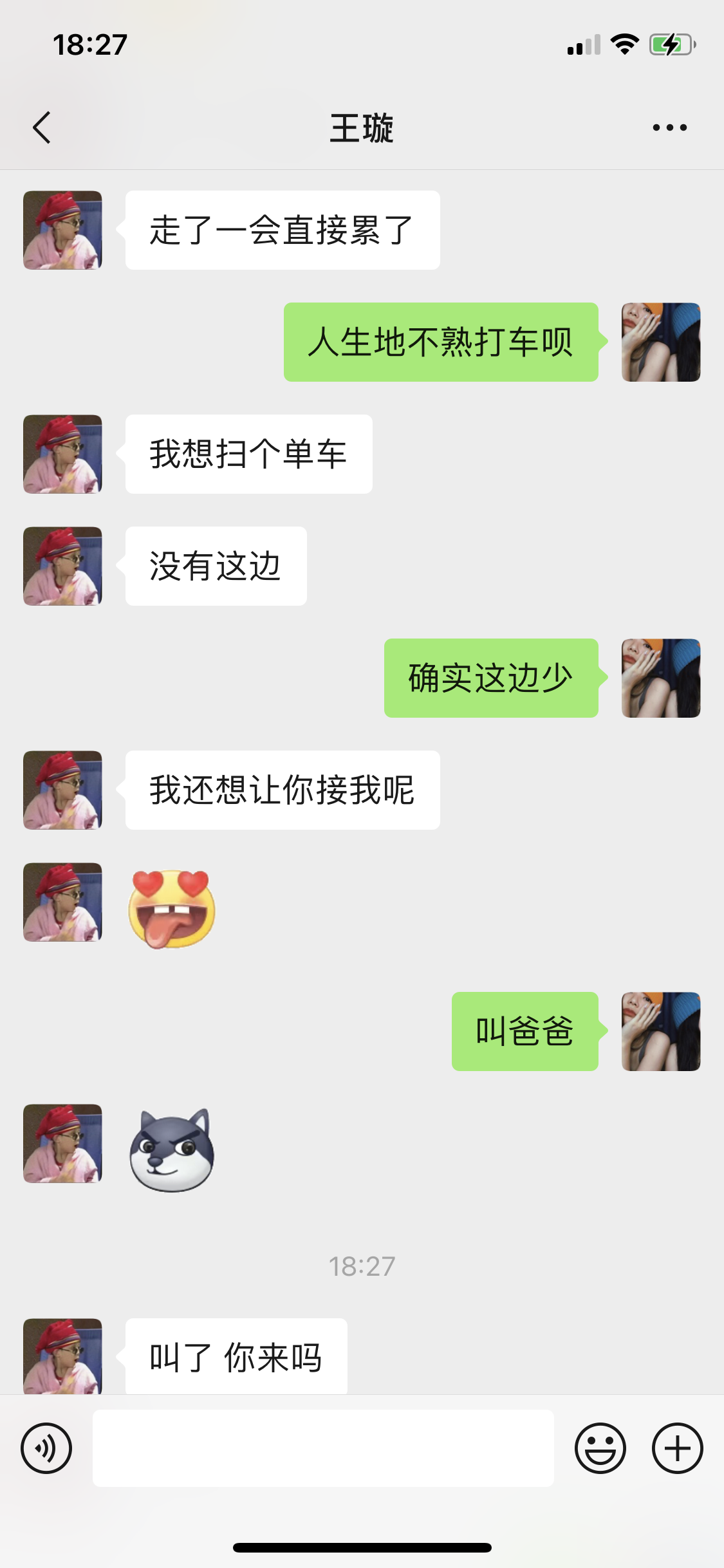This screenshot has width=724, height=1568.
Task: Open my avatar beside 人生地不熟打车呗
Action: (660, 342)
